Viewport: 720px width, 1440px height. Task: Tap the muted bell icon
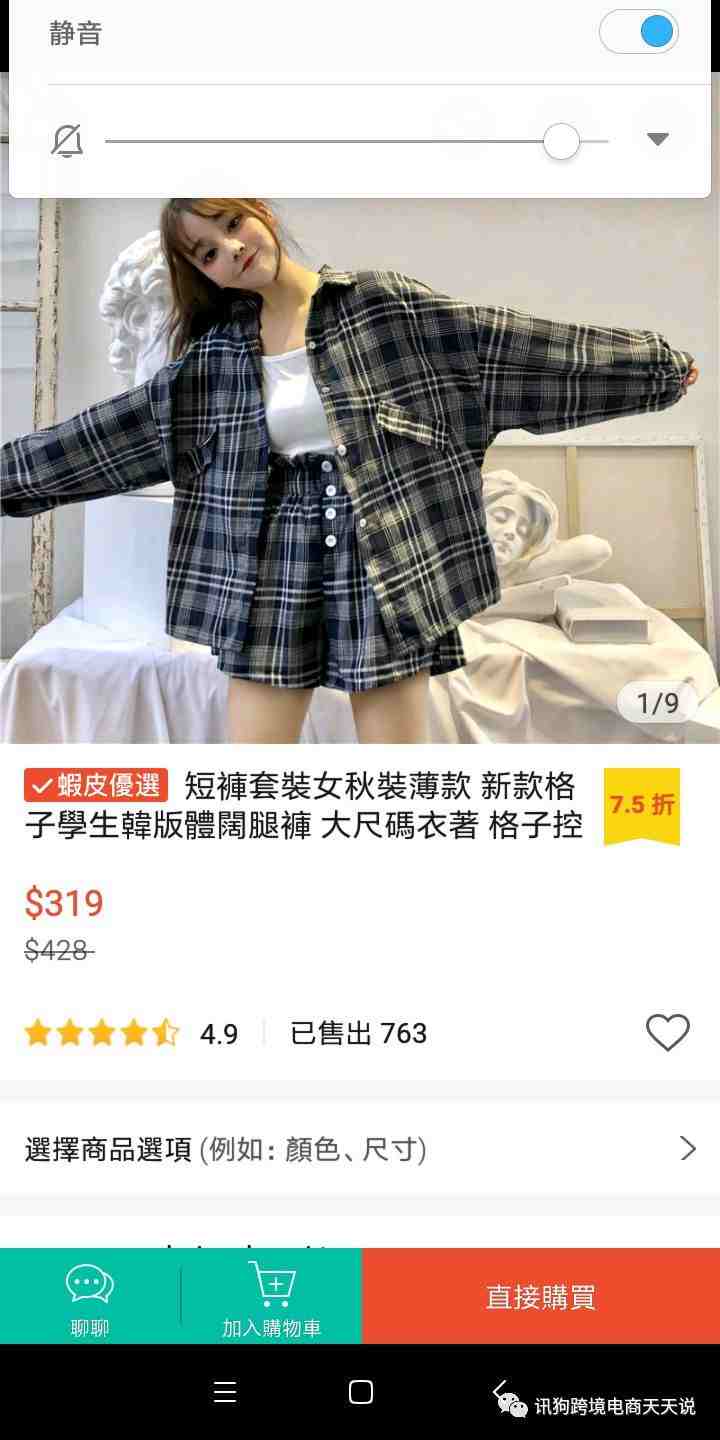67,142
